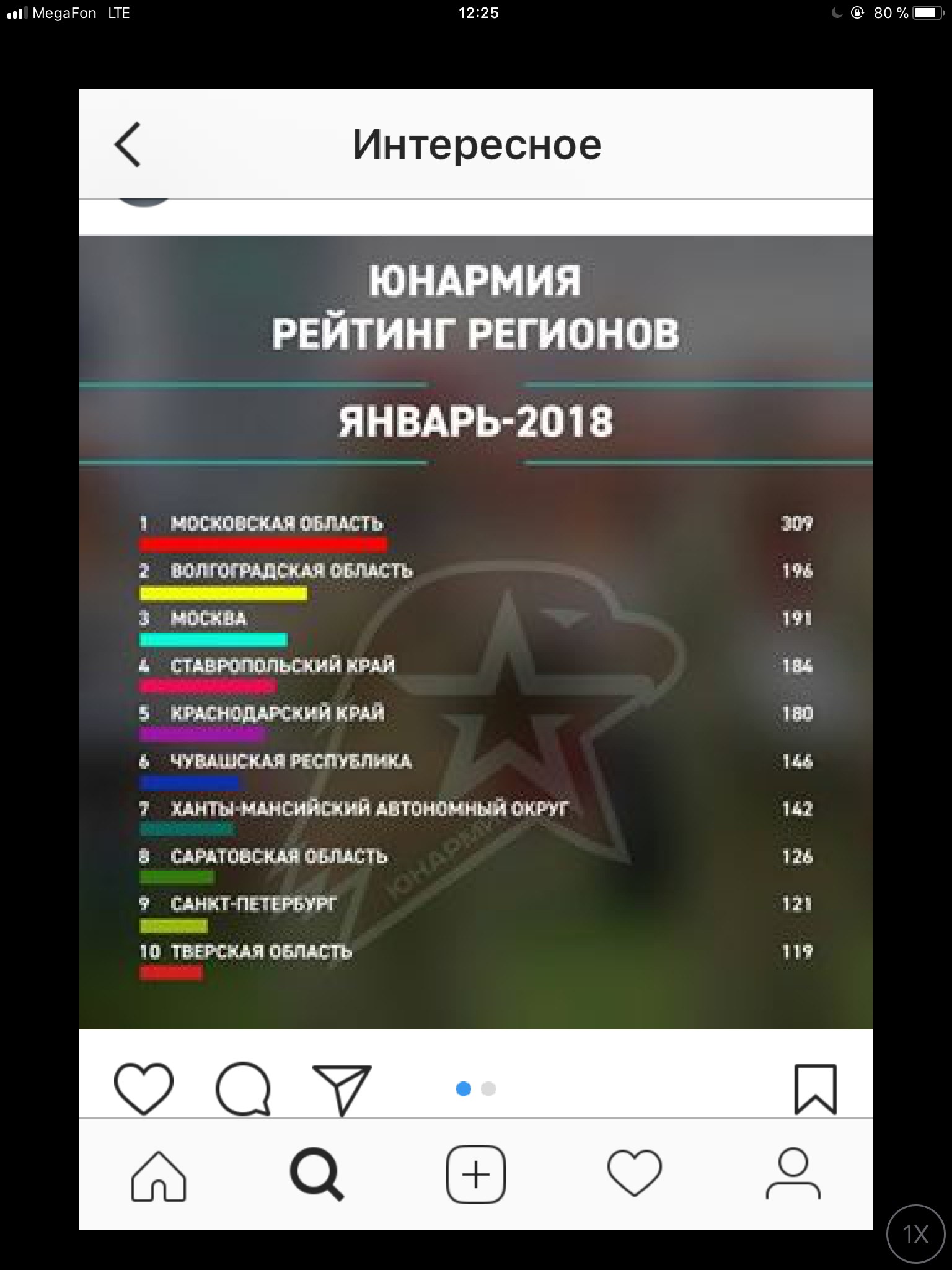Open comments on the post
This screenshot has width=952, height=1270.
243,1088
